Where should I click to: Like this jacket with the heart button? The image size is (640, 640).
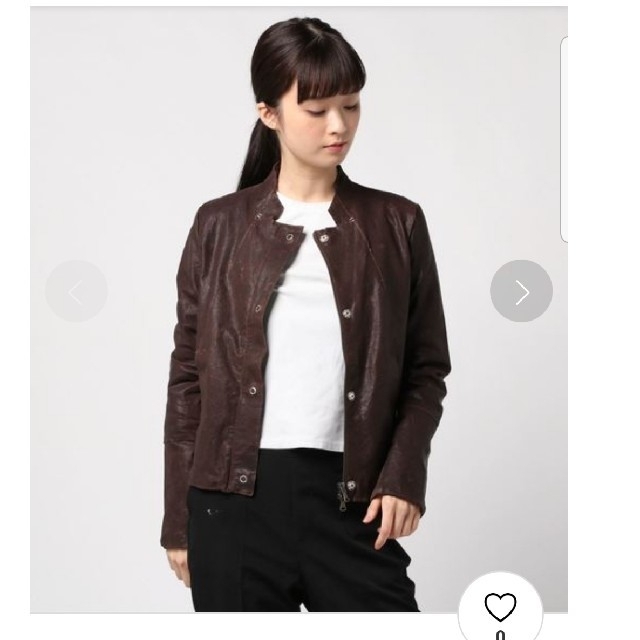[500, 607]
